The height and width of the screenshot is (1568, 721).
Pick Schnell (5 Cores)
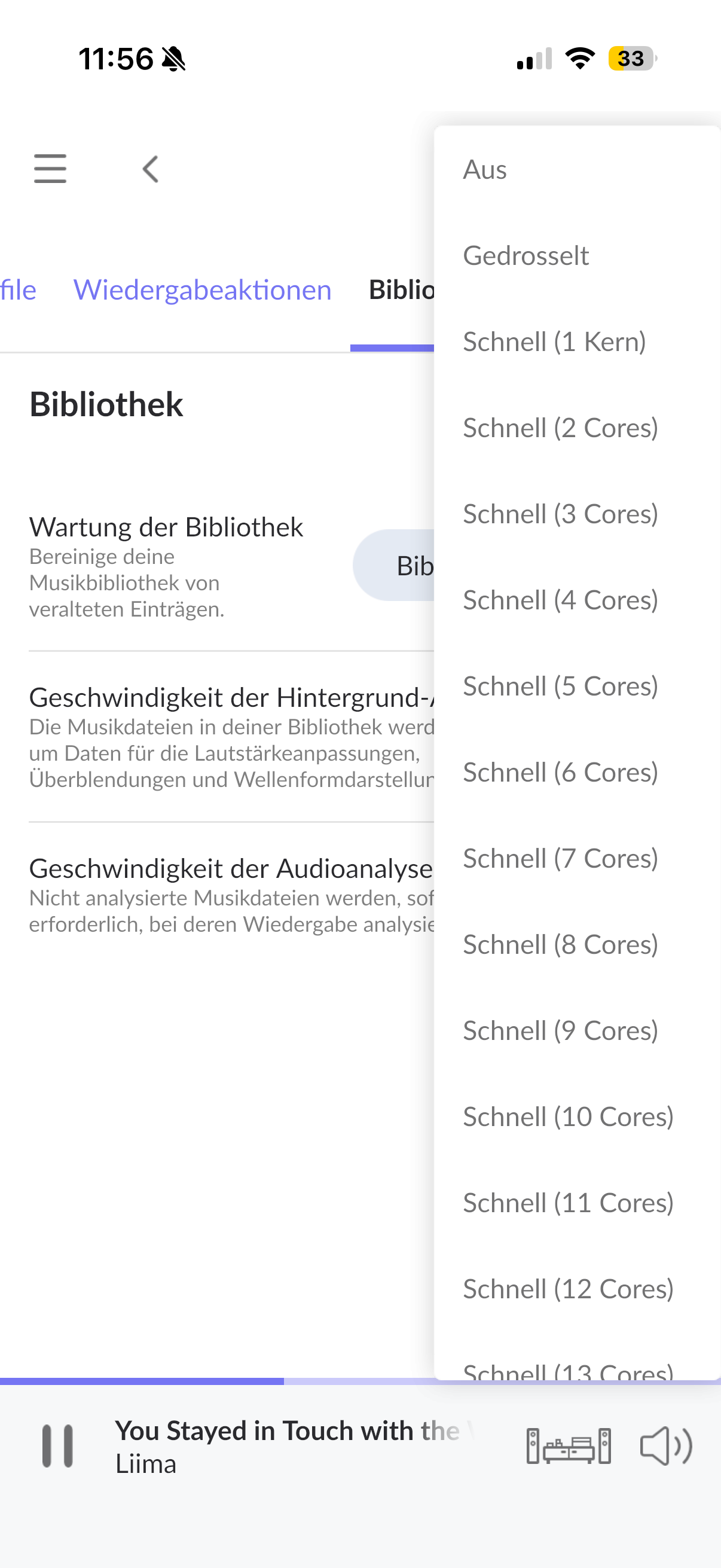577,686
